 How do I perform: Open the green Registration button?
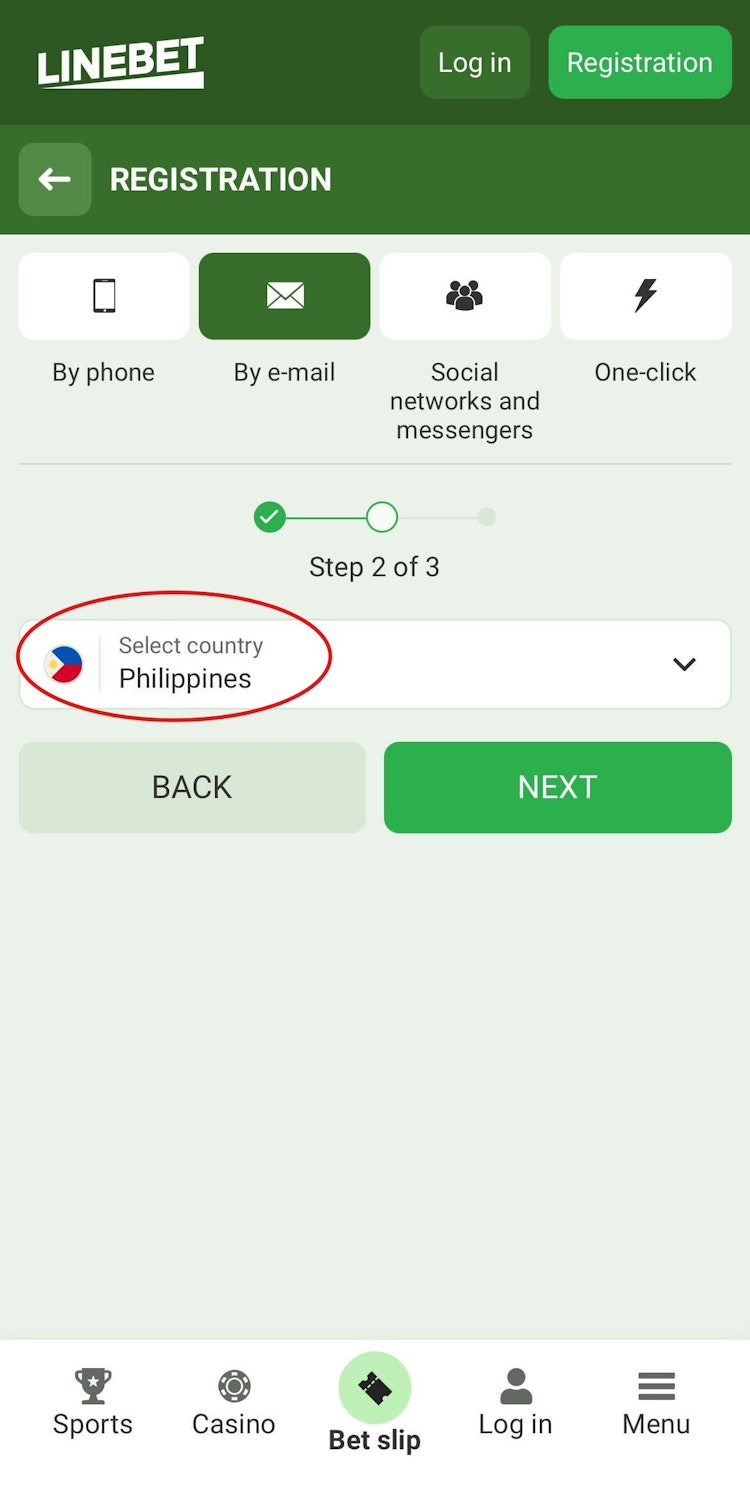pyautogui.click(x=639, y=63)
